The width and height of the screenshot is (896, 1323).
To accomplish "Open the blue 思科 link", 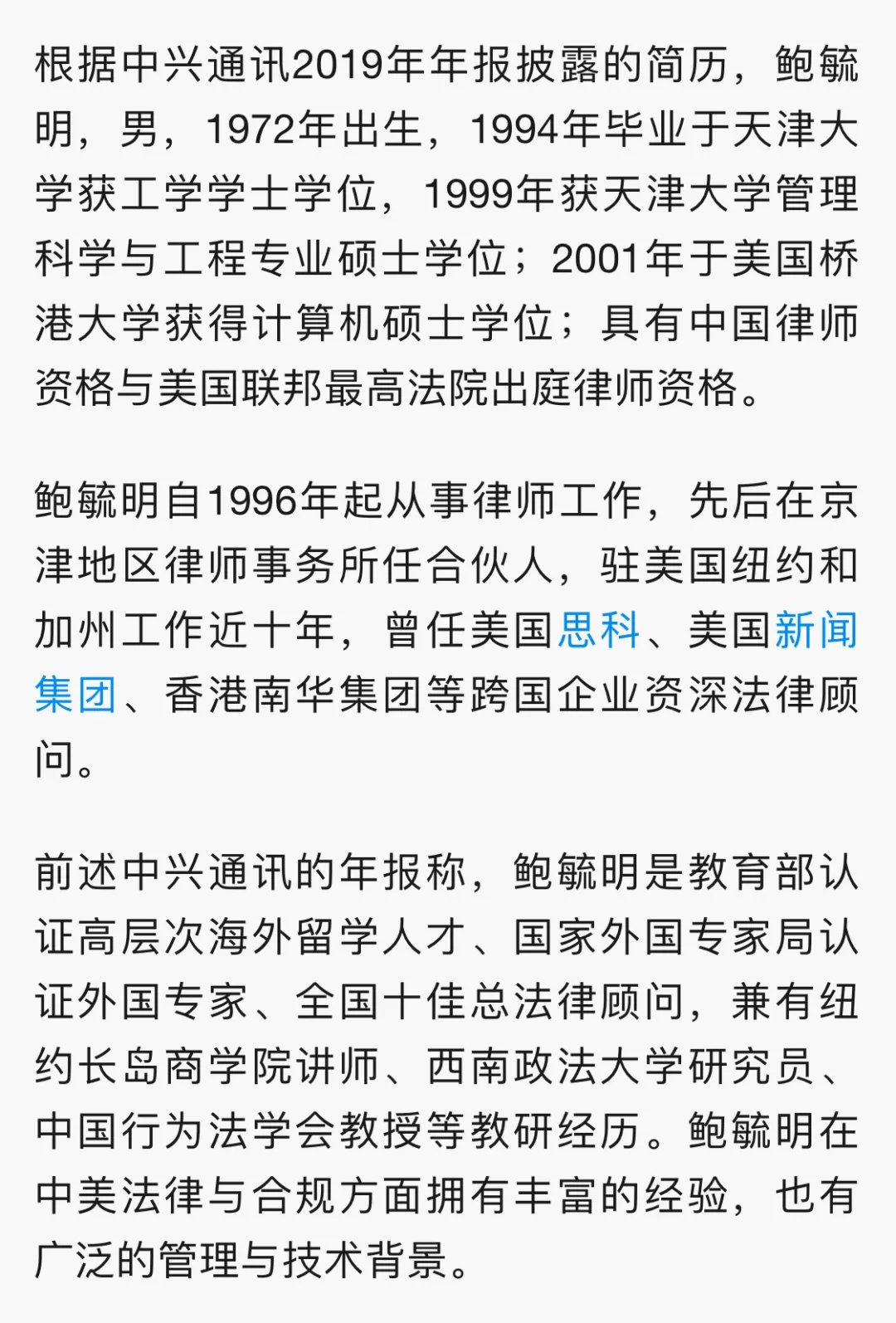I will 598,630.
